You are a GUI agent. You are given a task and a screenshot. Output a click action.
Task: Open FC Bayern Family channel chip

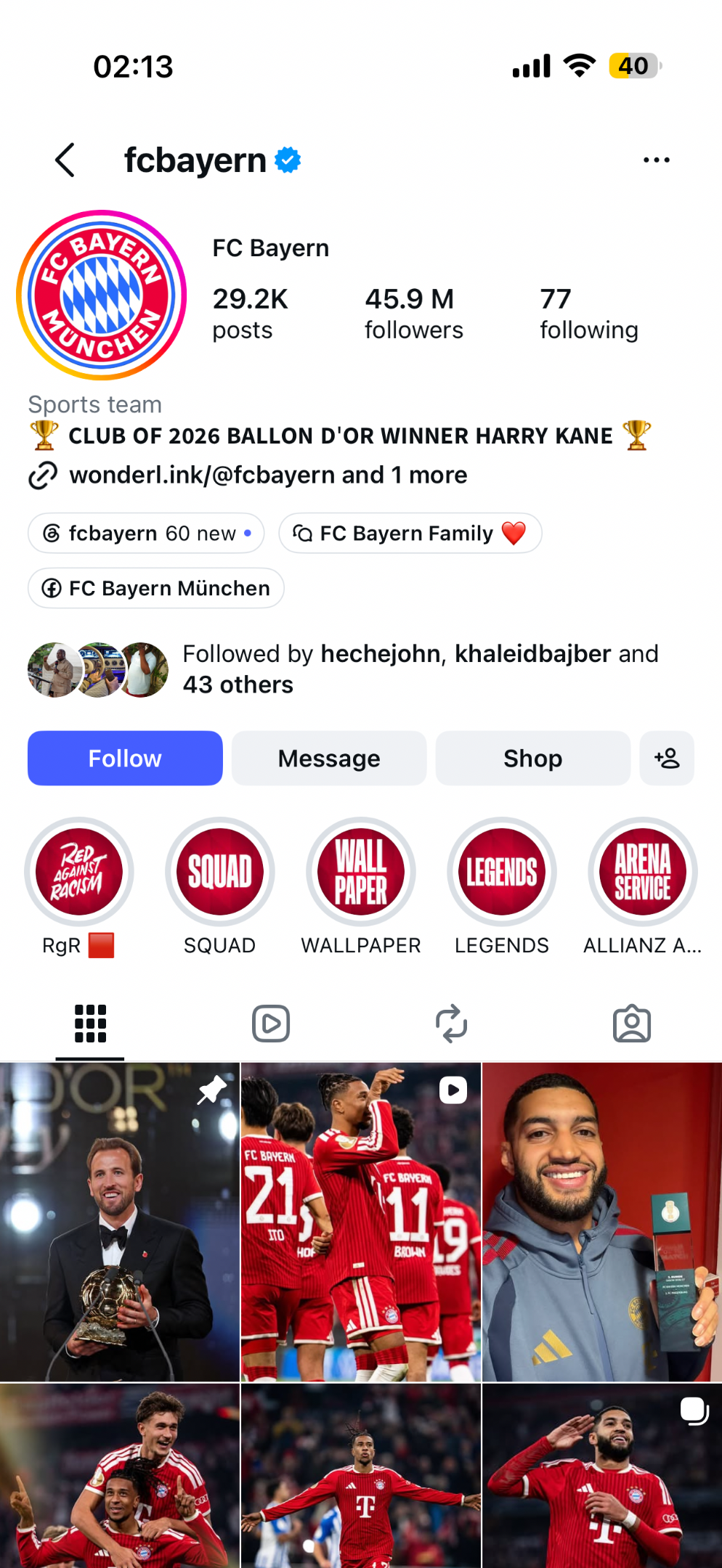410,534
